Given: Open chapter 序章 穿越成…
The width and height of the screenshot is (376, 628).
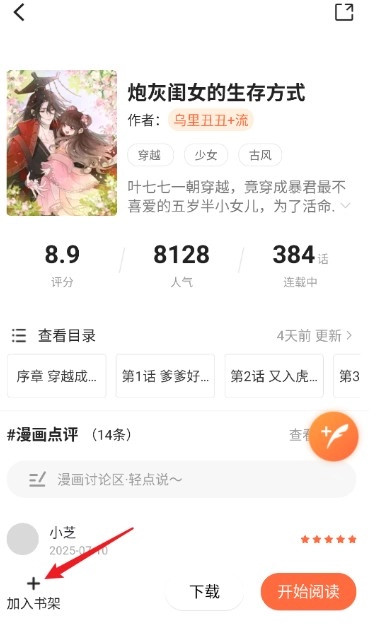Looking at the screenshot, I should tap(56, 376).
